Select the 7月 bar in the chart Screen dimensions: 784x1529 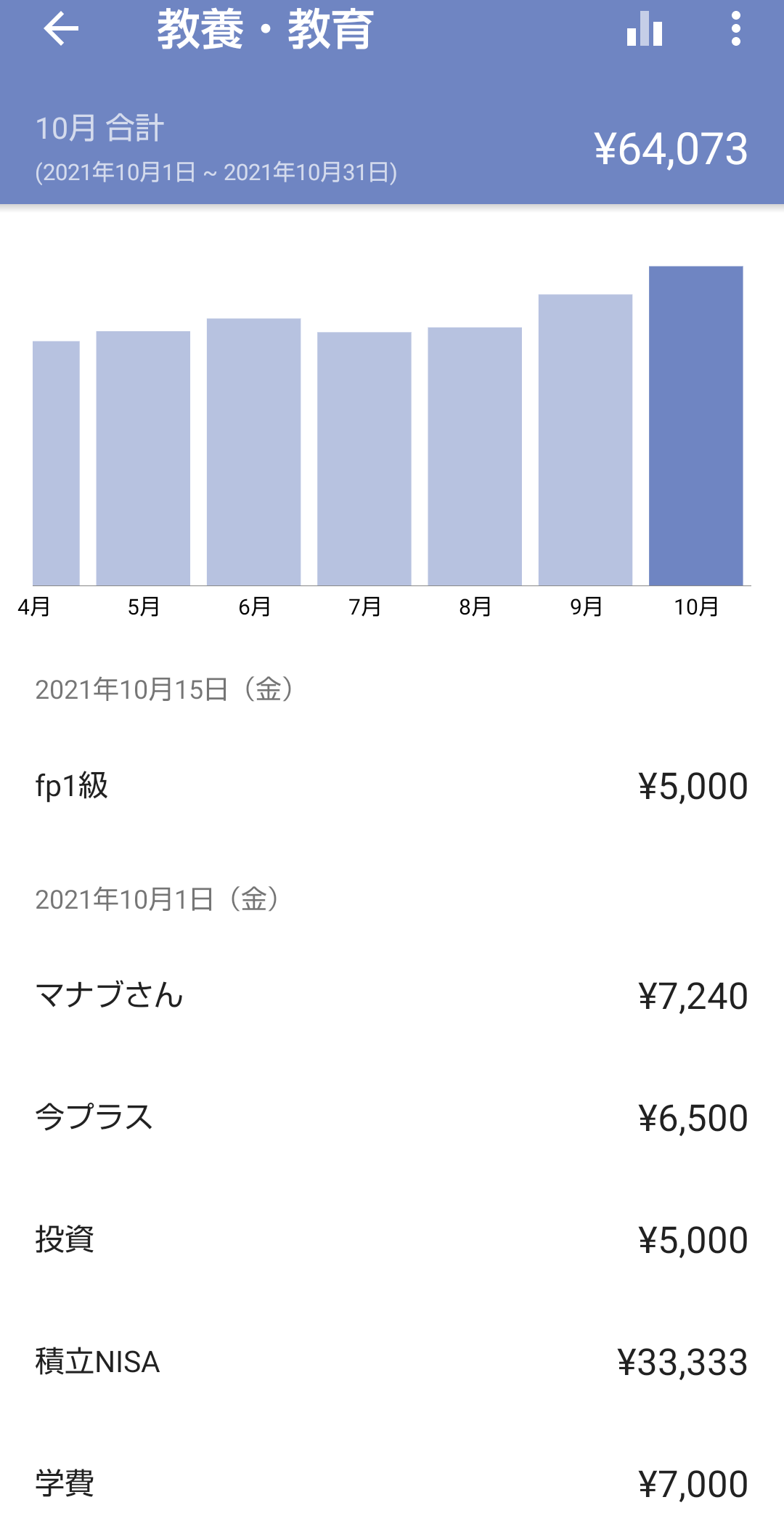364,458
